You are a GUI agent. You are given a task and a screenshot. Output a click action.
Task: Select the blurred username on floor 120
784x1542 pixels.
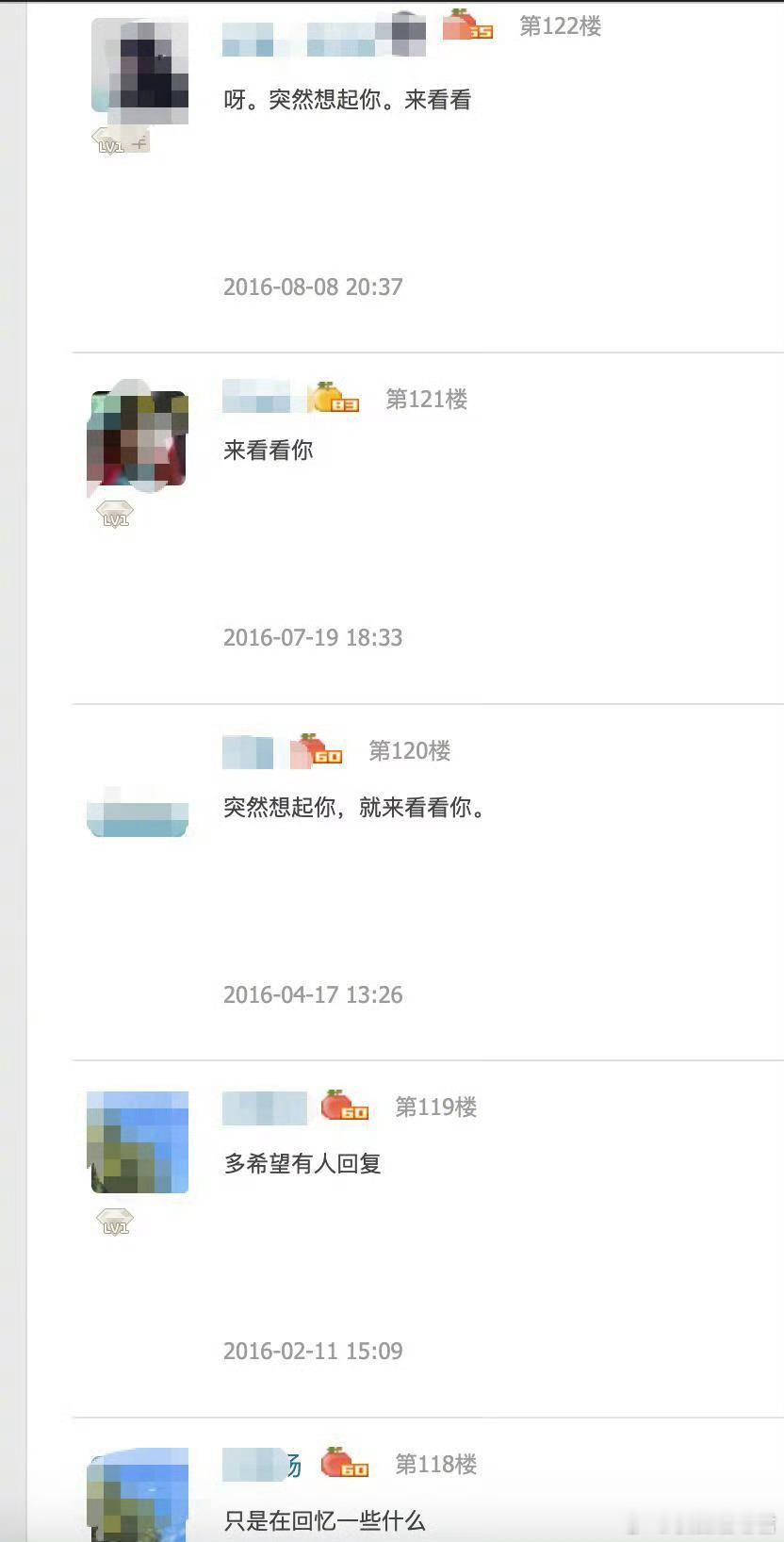[x=247, y=751]
